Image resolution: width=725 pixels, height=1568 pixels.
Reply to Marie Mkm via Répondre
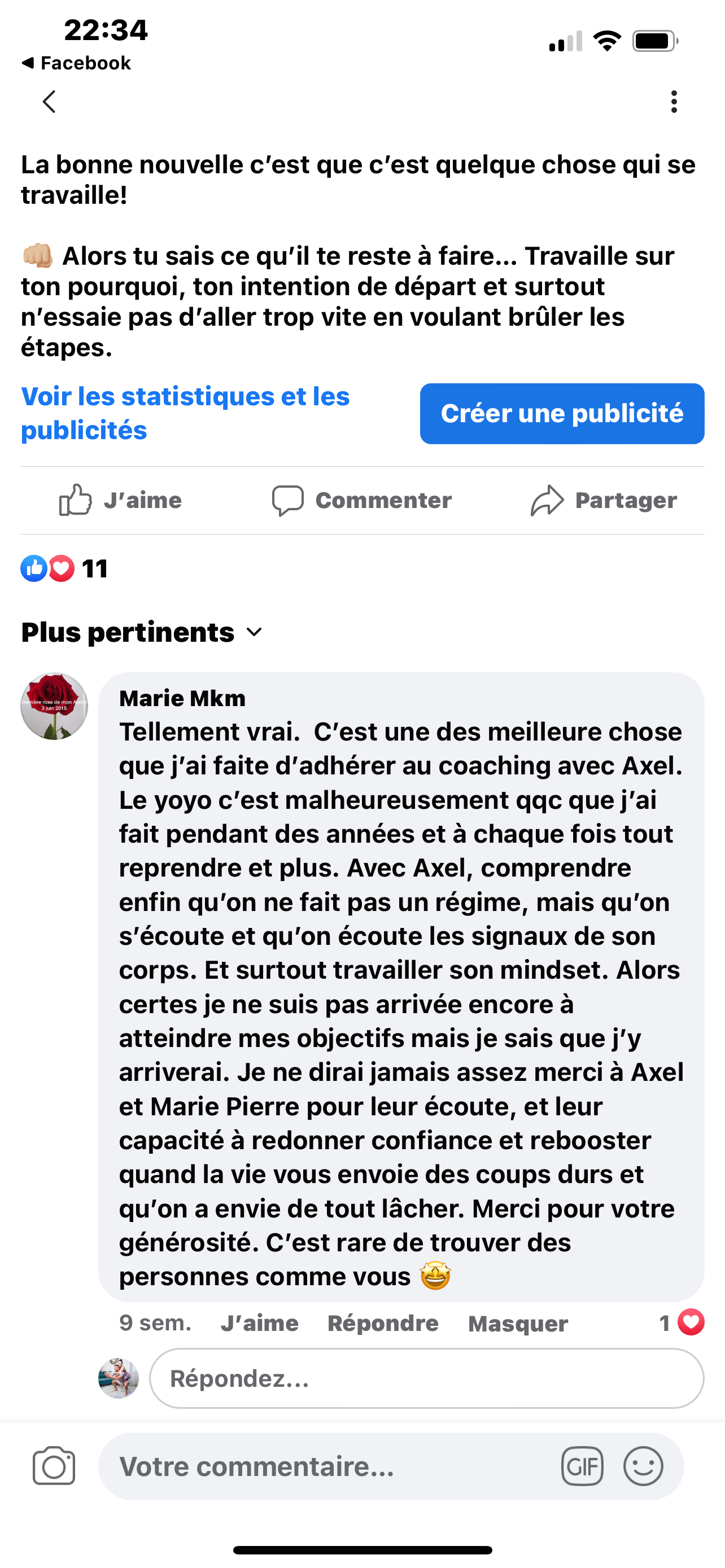(x=382, y=1323)
